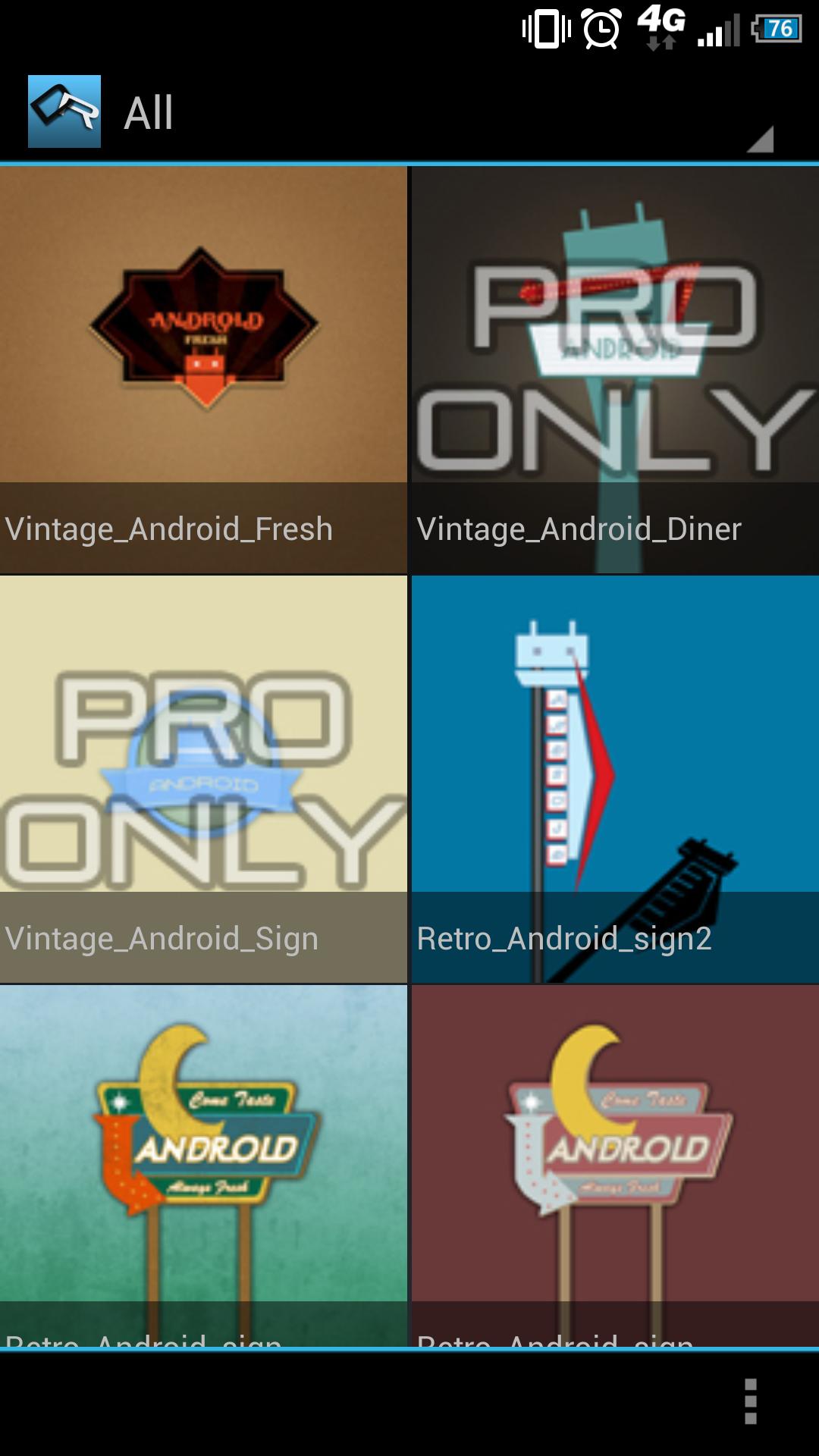This screenshot has height=1456, width=819.
Task: Select the 'All' label in the action bar
Action: (x=149, y=110)
